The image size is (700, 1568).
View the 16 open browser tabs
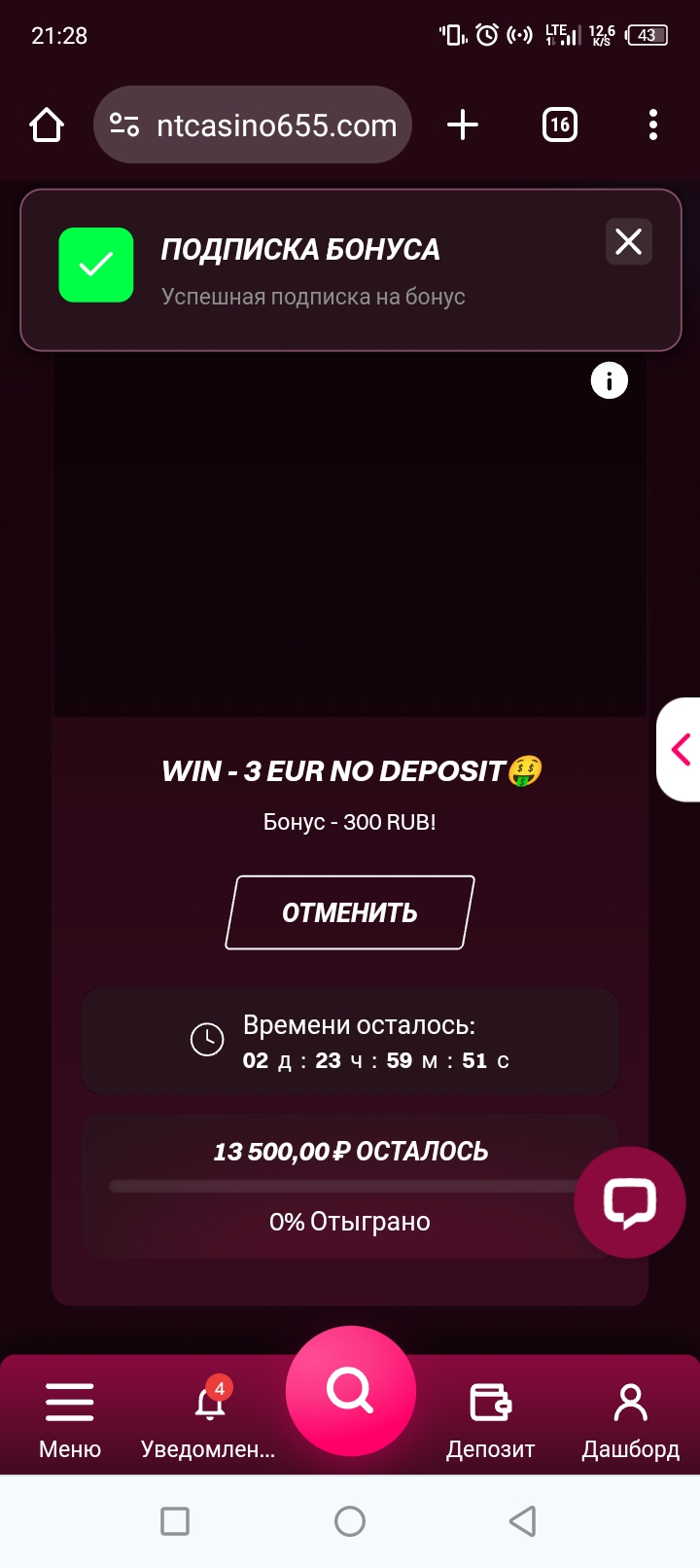[x=559, y=125]
